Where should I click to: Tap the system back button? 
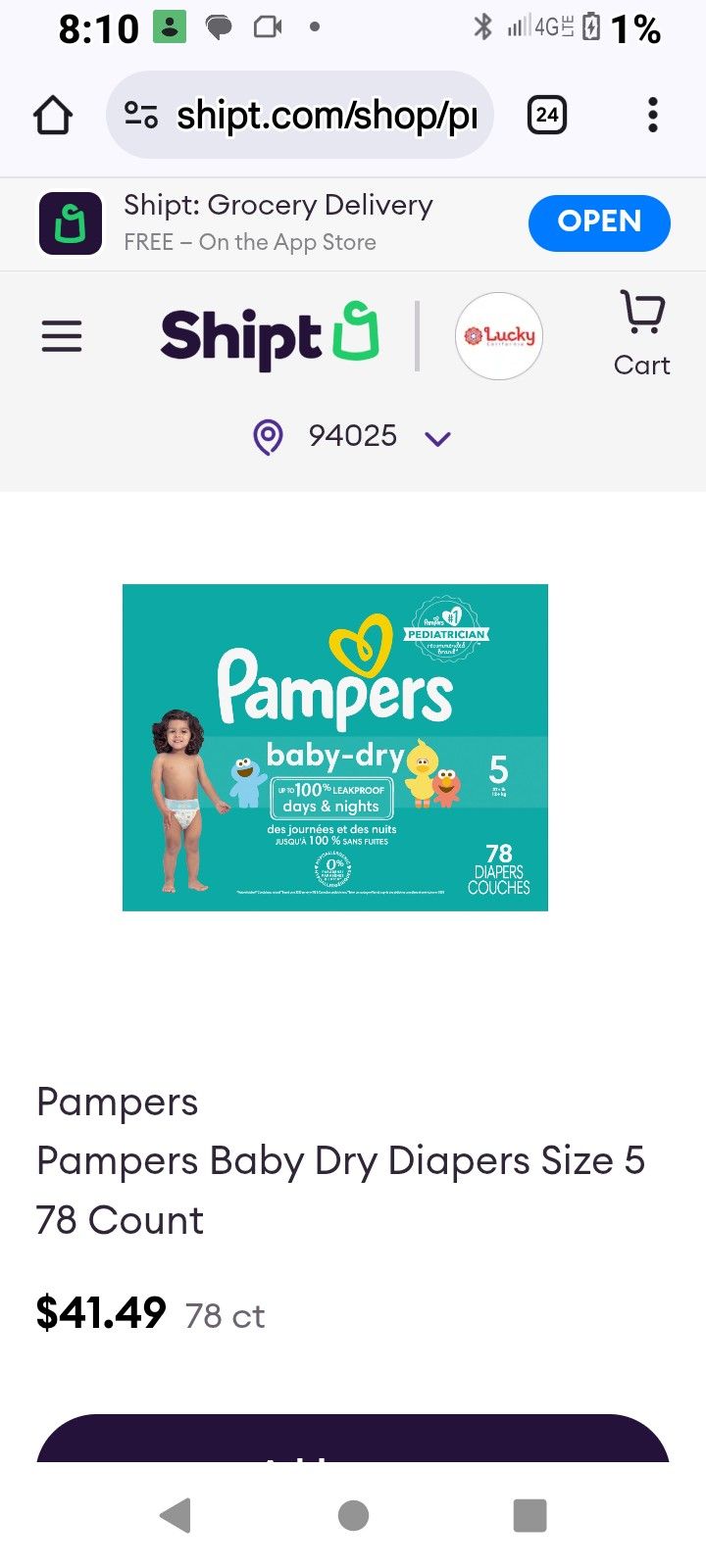[176, 1515]
